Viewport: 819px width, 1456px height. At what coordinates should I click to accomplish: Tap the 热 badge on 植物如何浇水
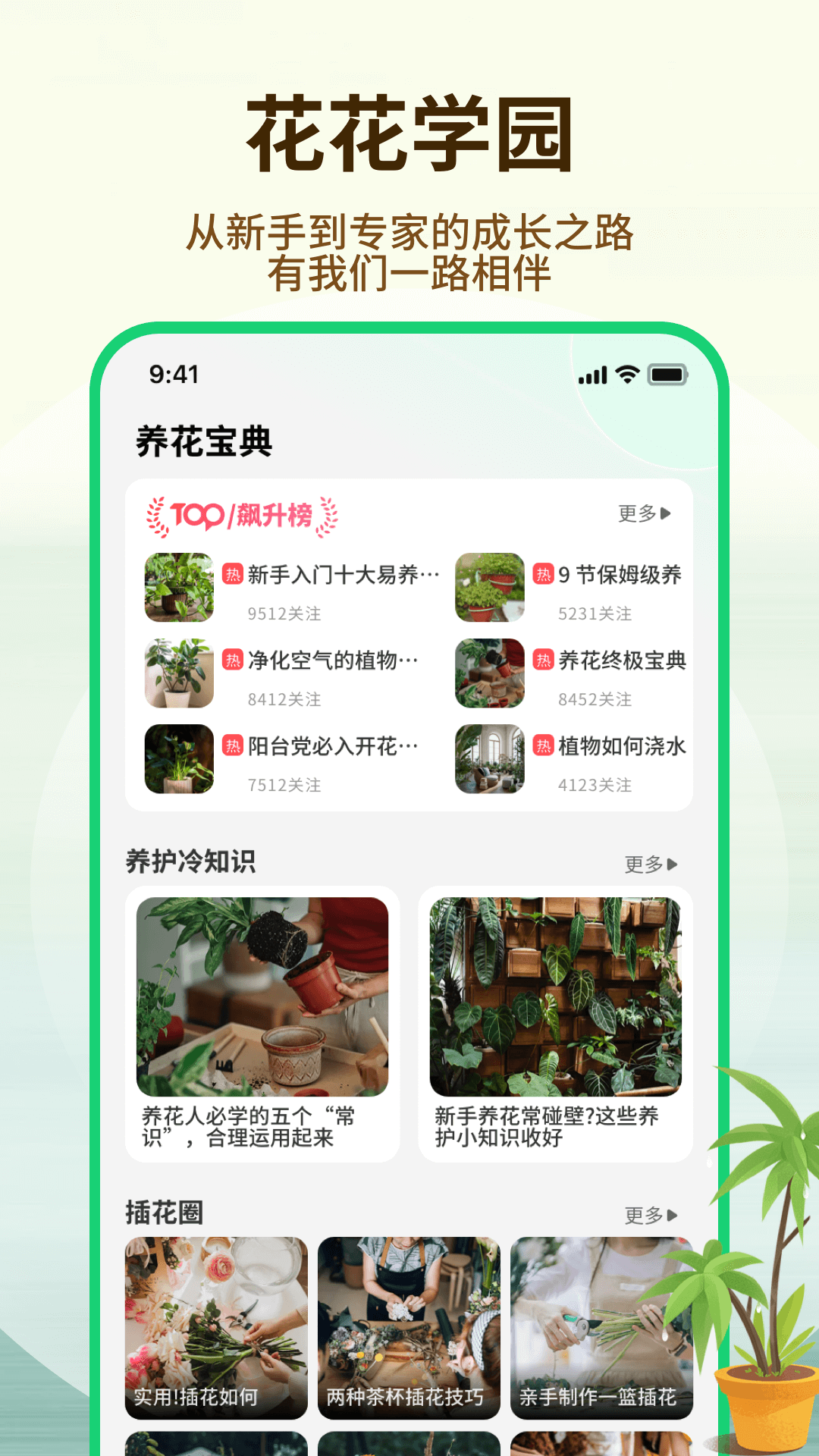click(x=543, y=746)
